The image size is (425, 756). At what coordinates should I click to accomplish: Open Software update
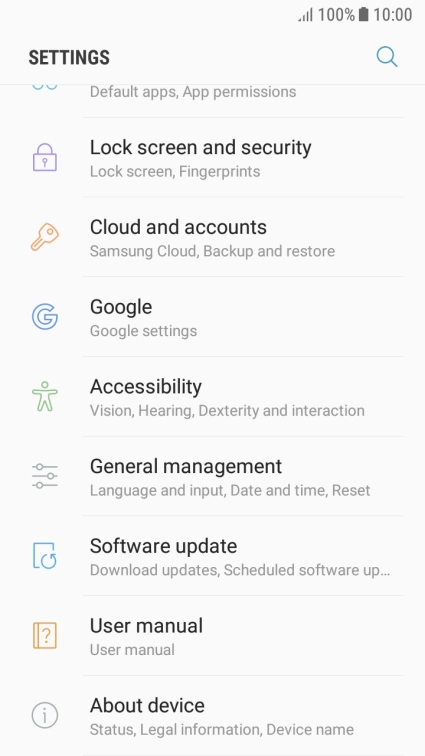pos(212,555)
